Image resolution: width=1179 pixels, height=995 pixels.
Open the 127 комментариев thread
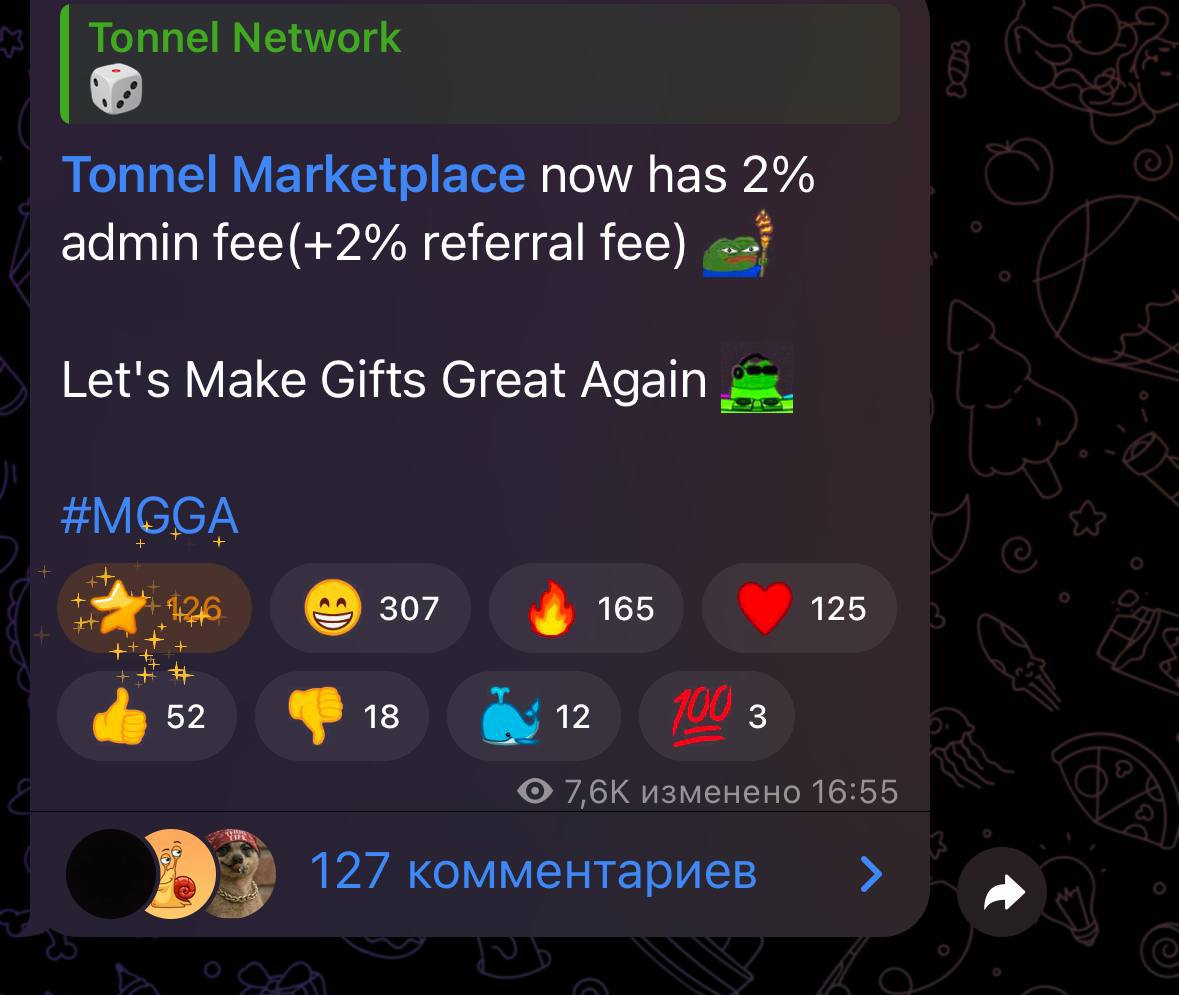(x=532, y=873)
